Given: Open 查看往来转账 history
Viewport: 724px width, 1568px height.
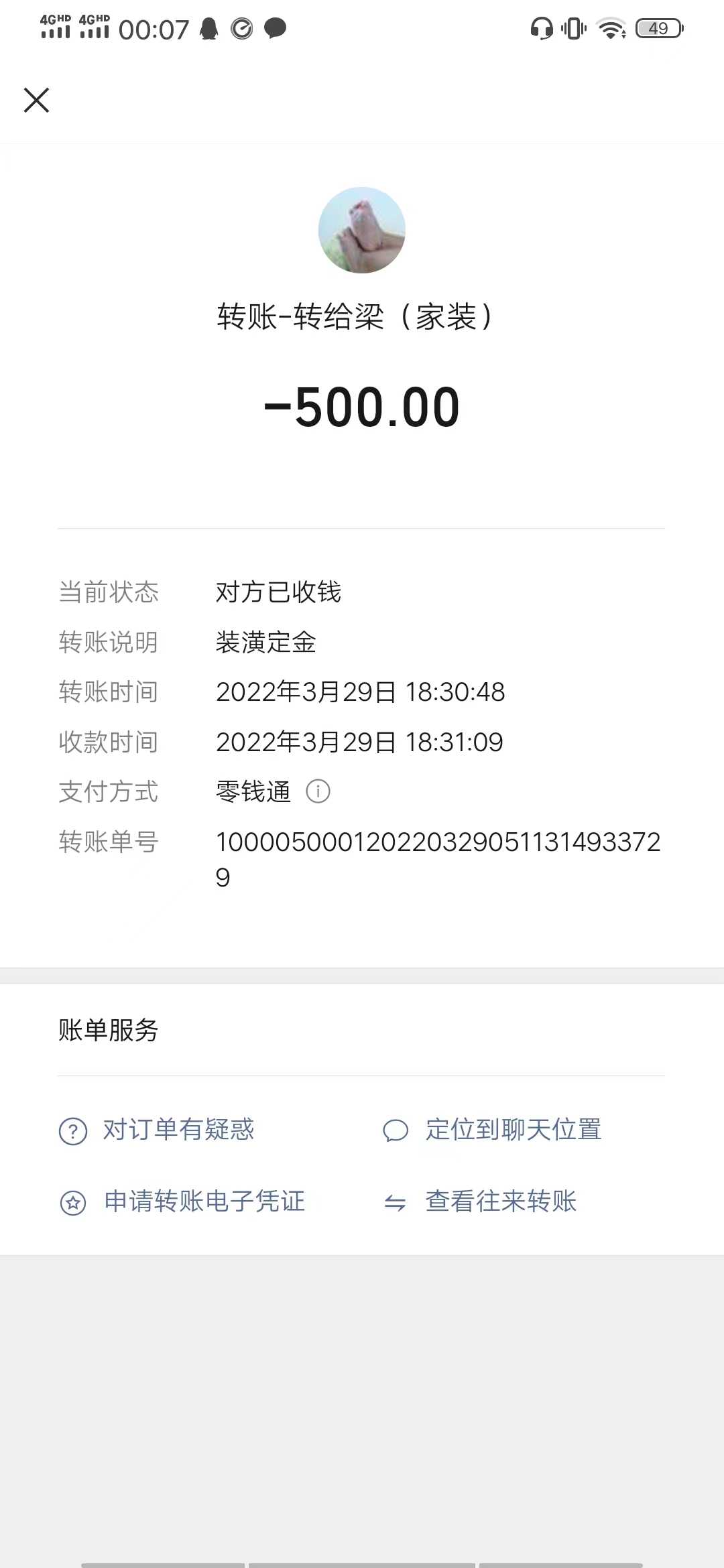Looking at the screenshot, I should (481, 1202).
